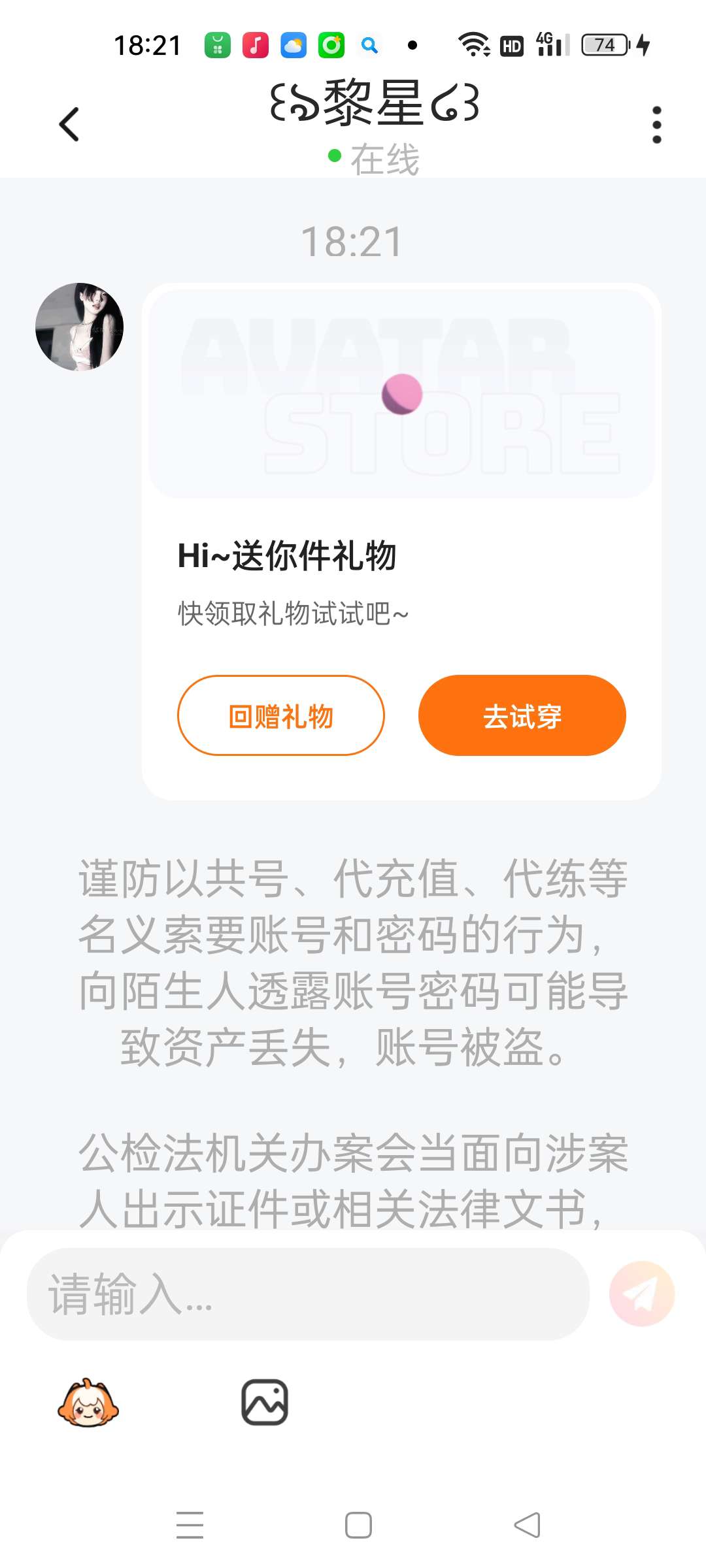Go to the home screen

(x=358, y=1526)
